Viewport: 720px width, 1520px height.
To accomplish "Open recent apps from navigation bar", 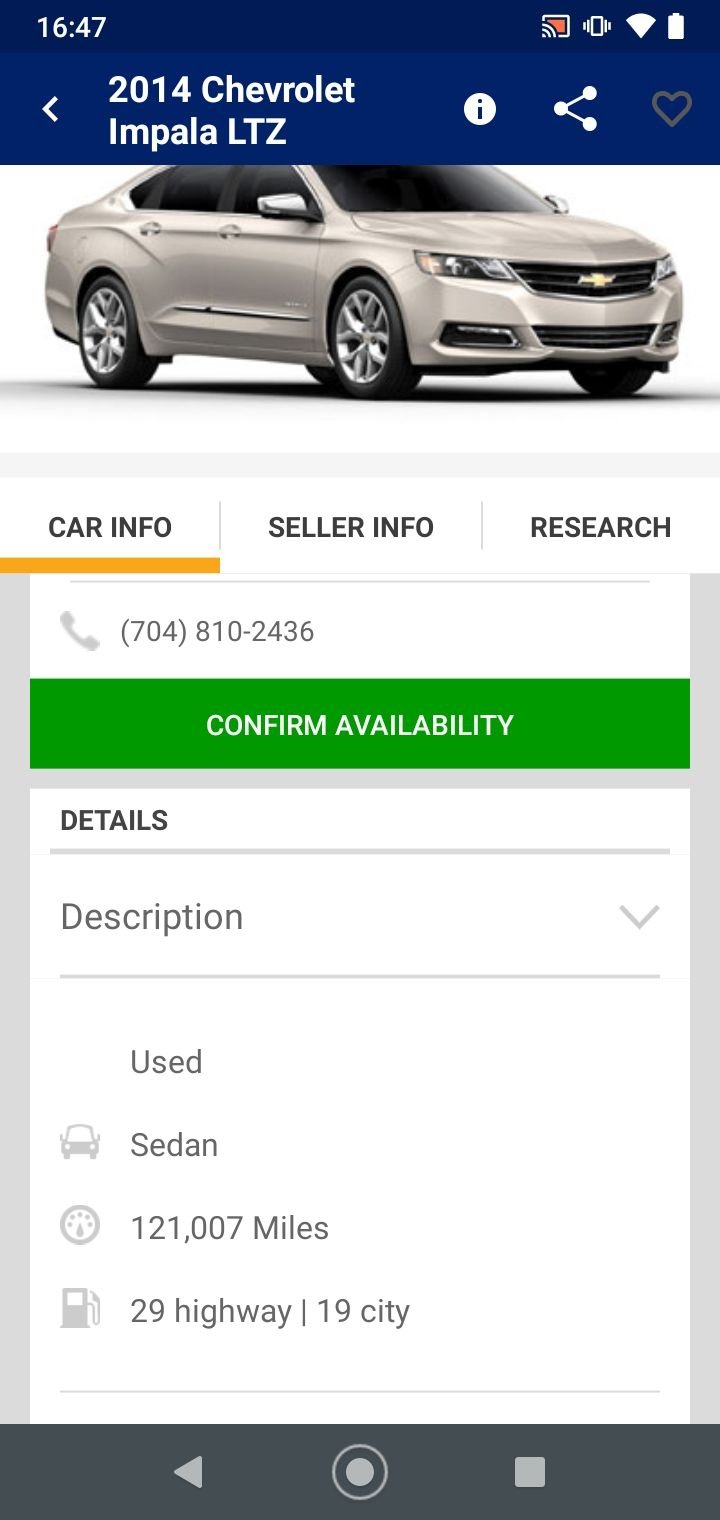I will coord(529,1472).
